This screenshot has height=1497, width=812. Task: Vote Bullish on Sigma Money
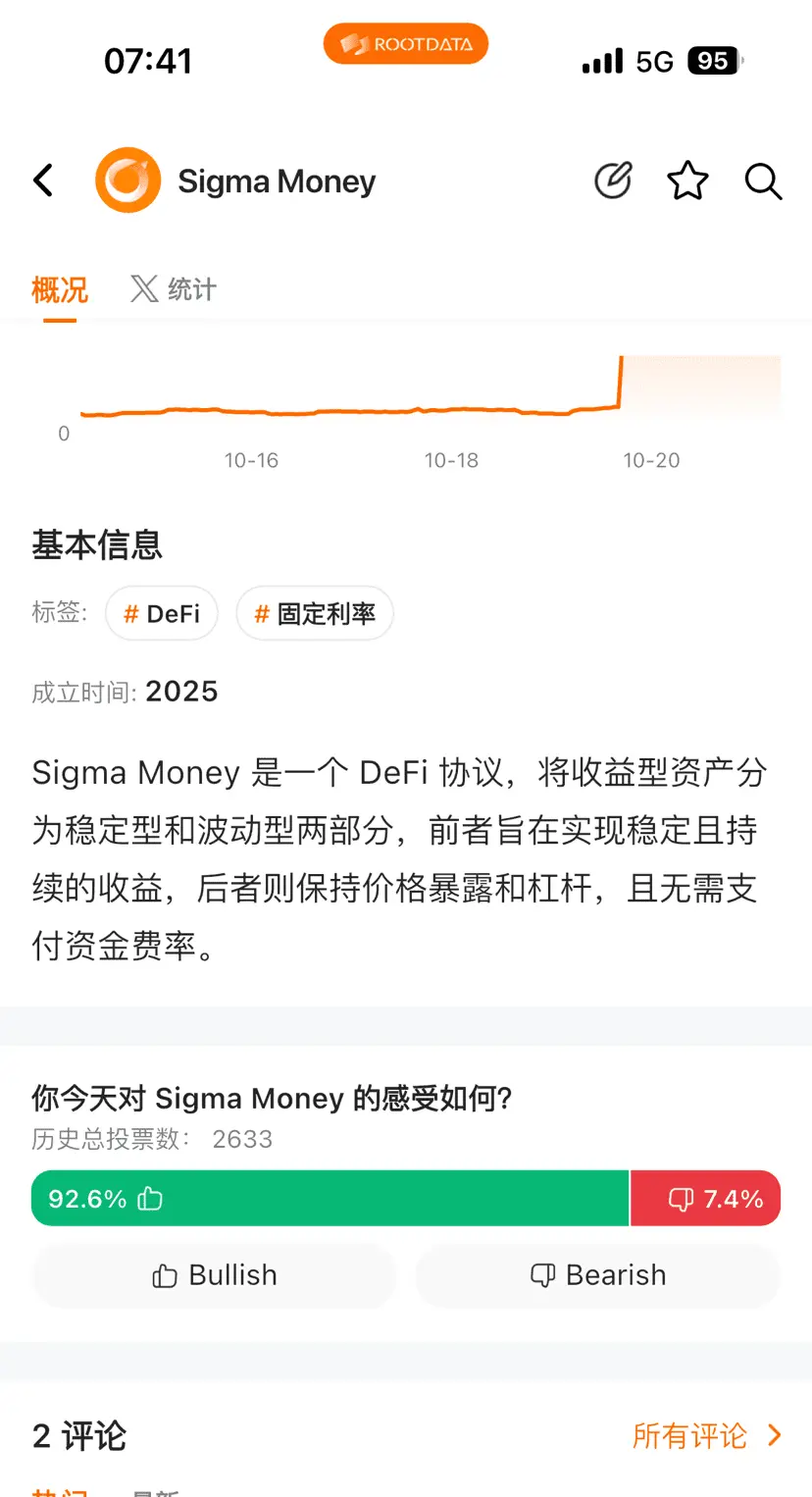(214, 1275)
